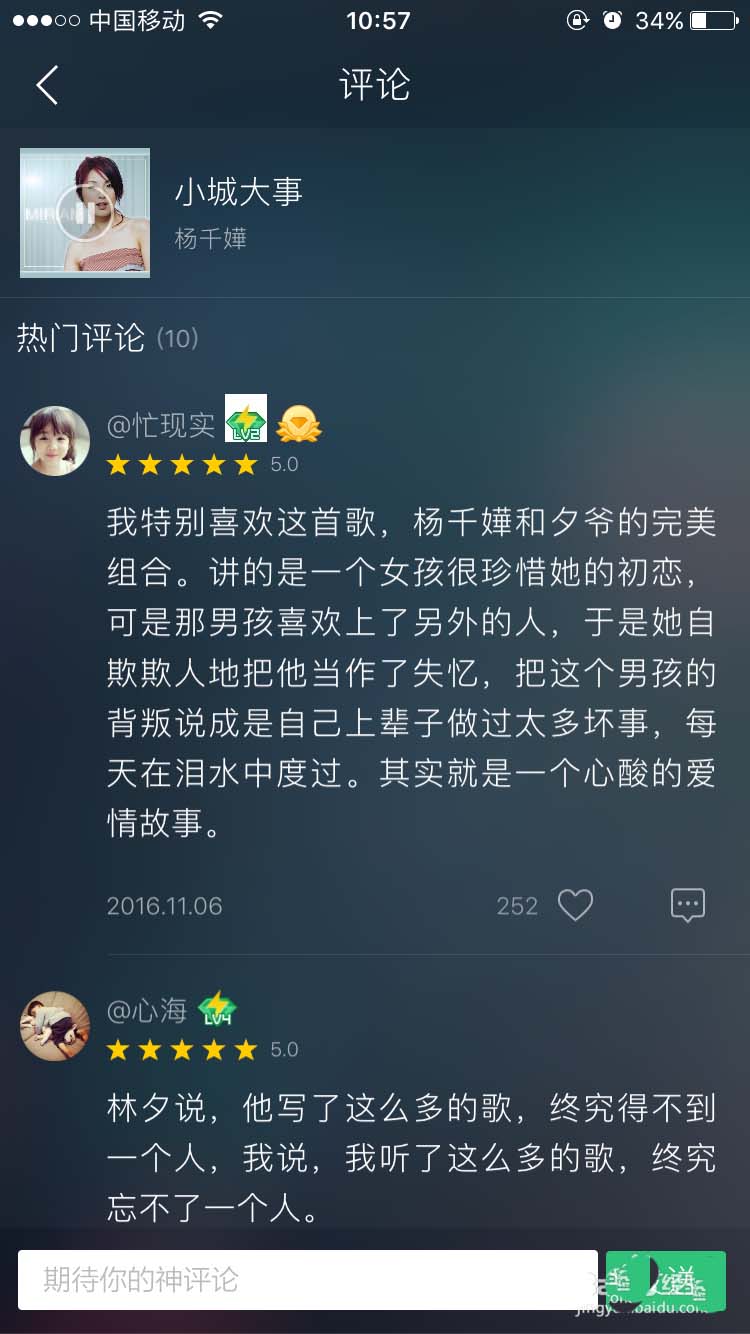Go back from the 评论 page
Screen dimensions: 750x1334
coord(47,86)
